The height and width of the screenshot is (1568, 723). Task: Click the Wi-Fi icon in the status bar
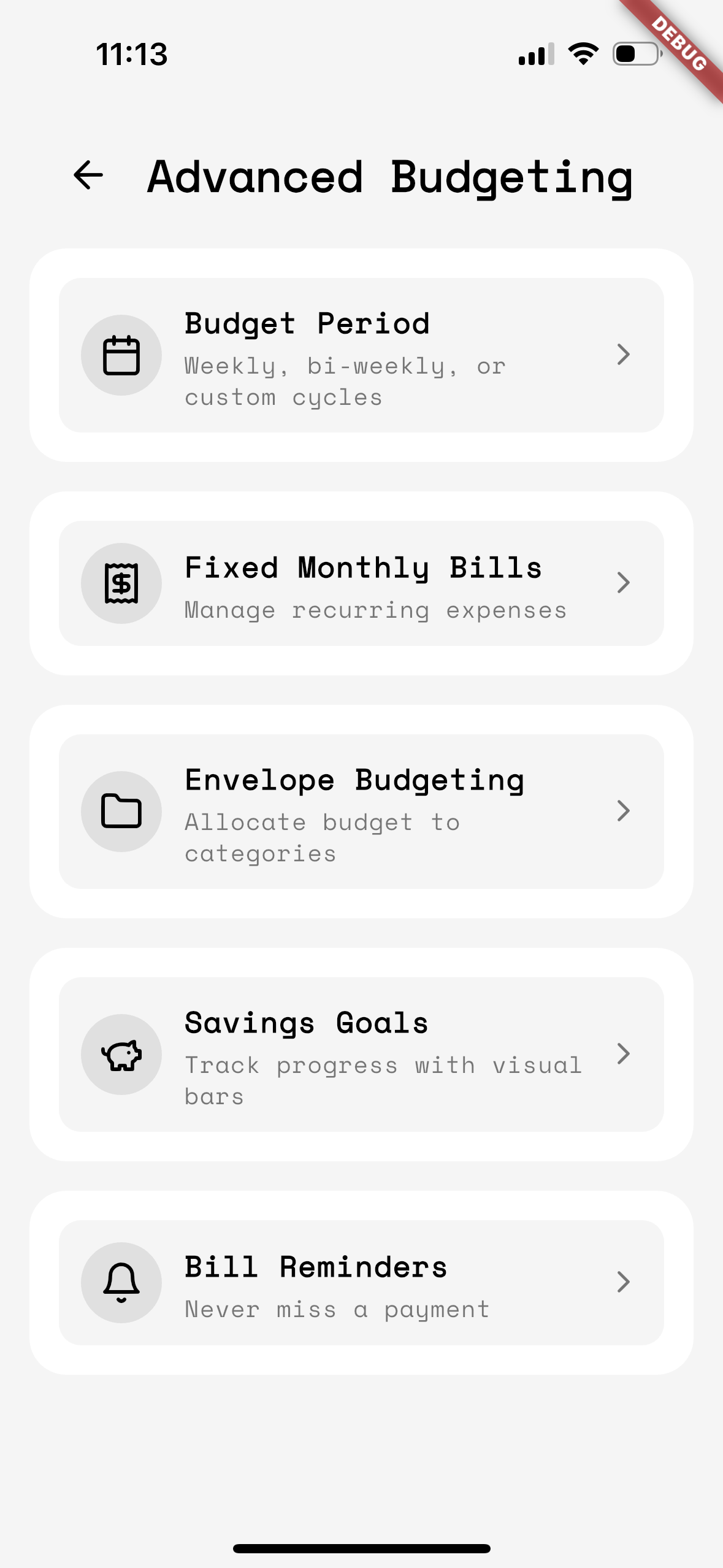coord(581,55)
